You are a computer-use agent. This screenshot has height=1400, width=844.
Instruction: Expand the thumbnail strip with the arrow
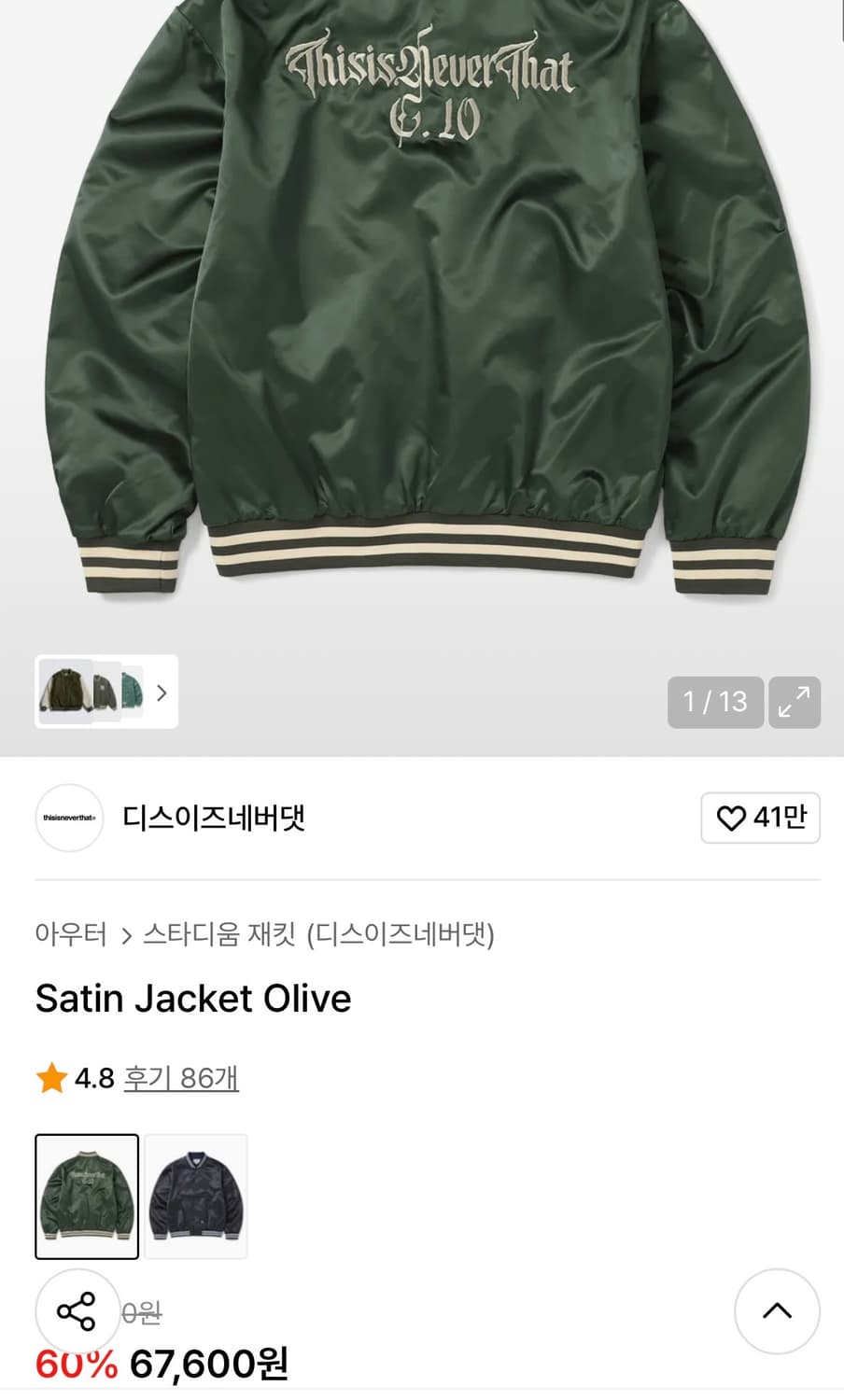click(161, 693)
